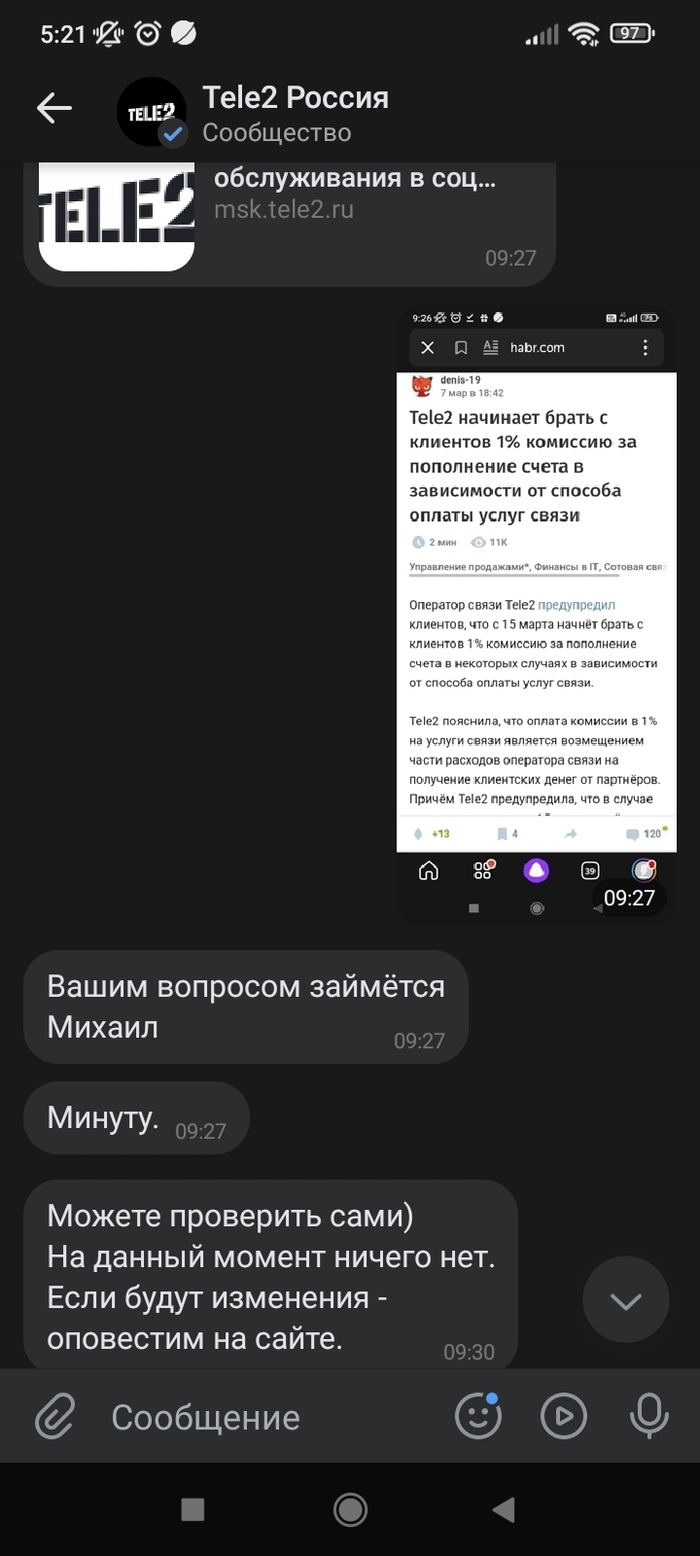Screen dimensions: 700x1556
Task: Go back from Tele2 Россия chat
Action: click(54, 108)
